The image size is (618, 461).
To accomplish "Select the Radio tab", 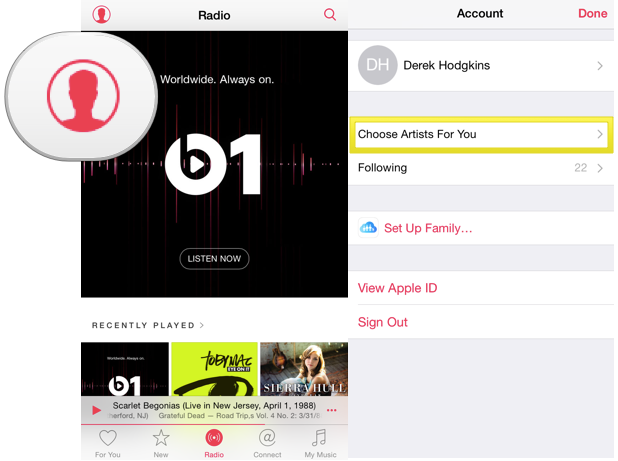I will (214, 443).
